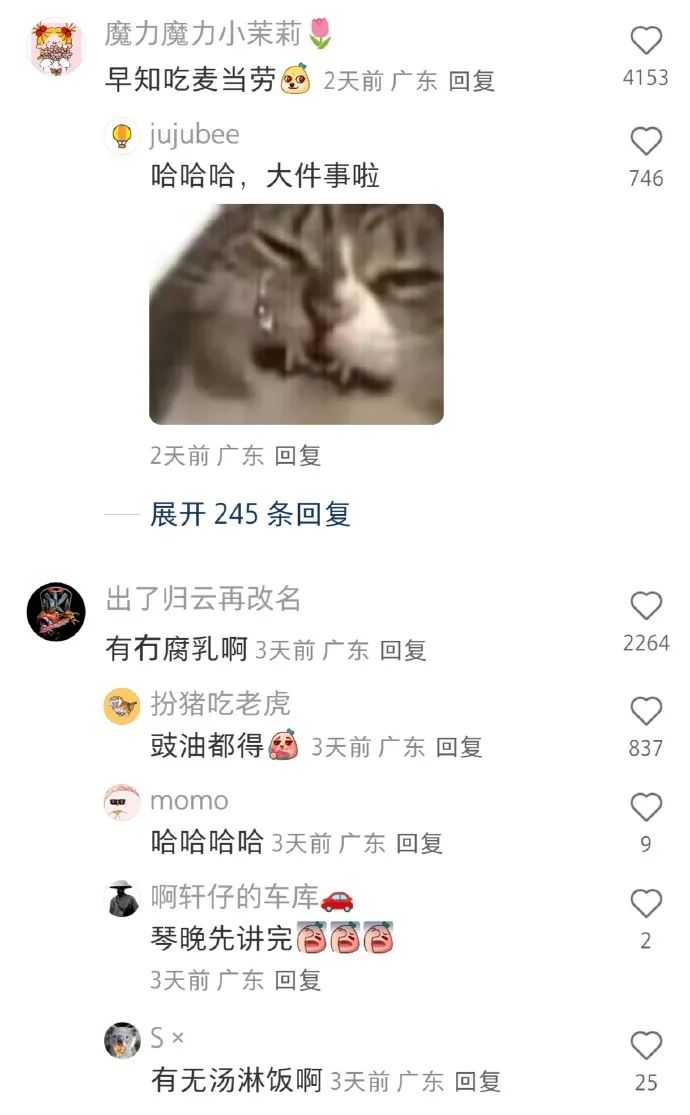Like the comment 有无汤淋饭啊
This screenshot has height=1115, width=690.
pos(646,1046)
